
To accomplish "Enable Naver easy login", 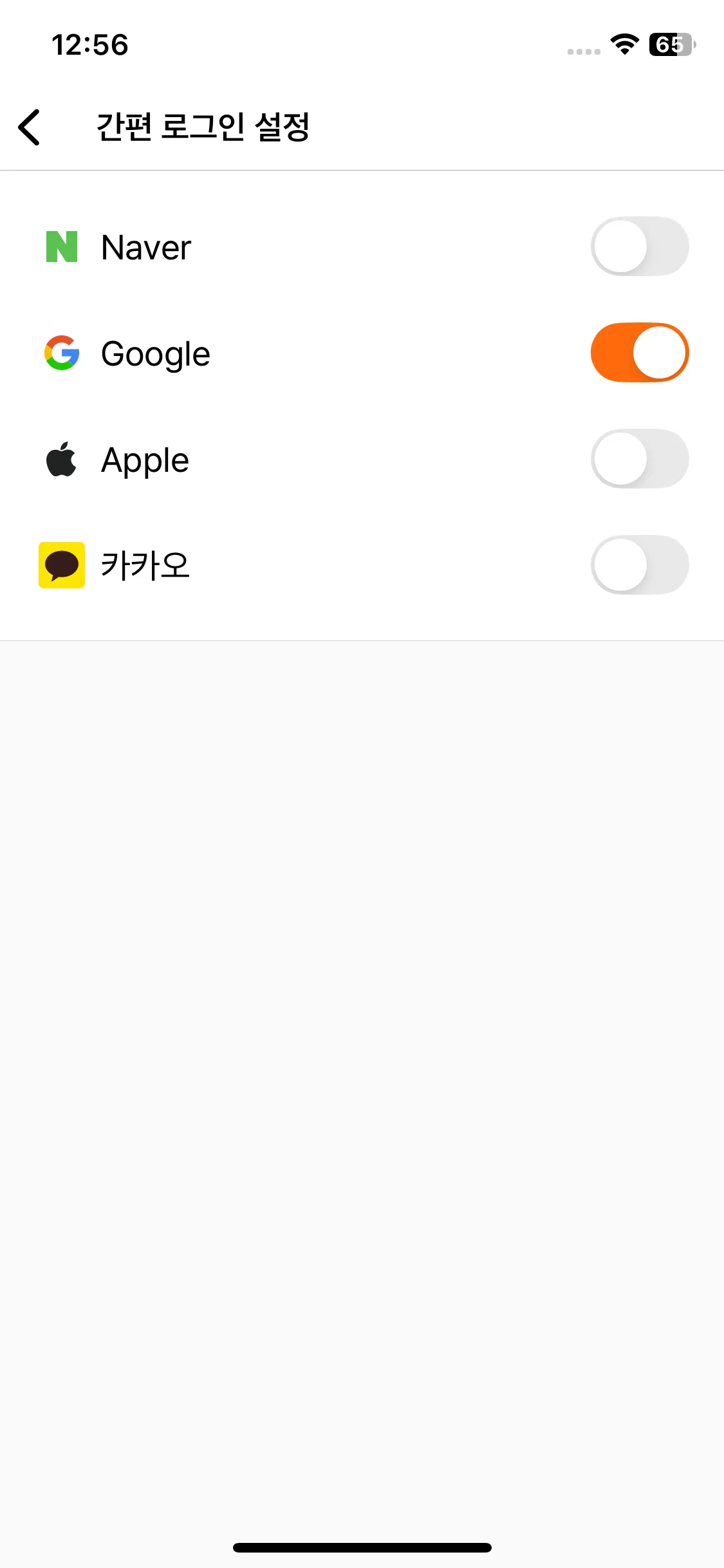I will coord(639,247).
